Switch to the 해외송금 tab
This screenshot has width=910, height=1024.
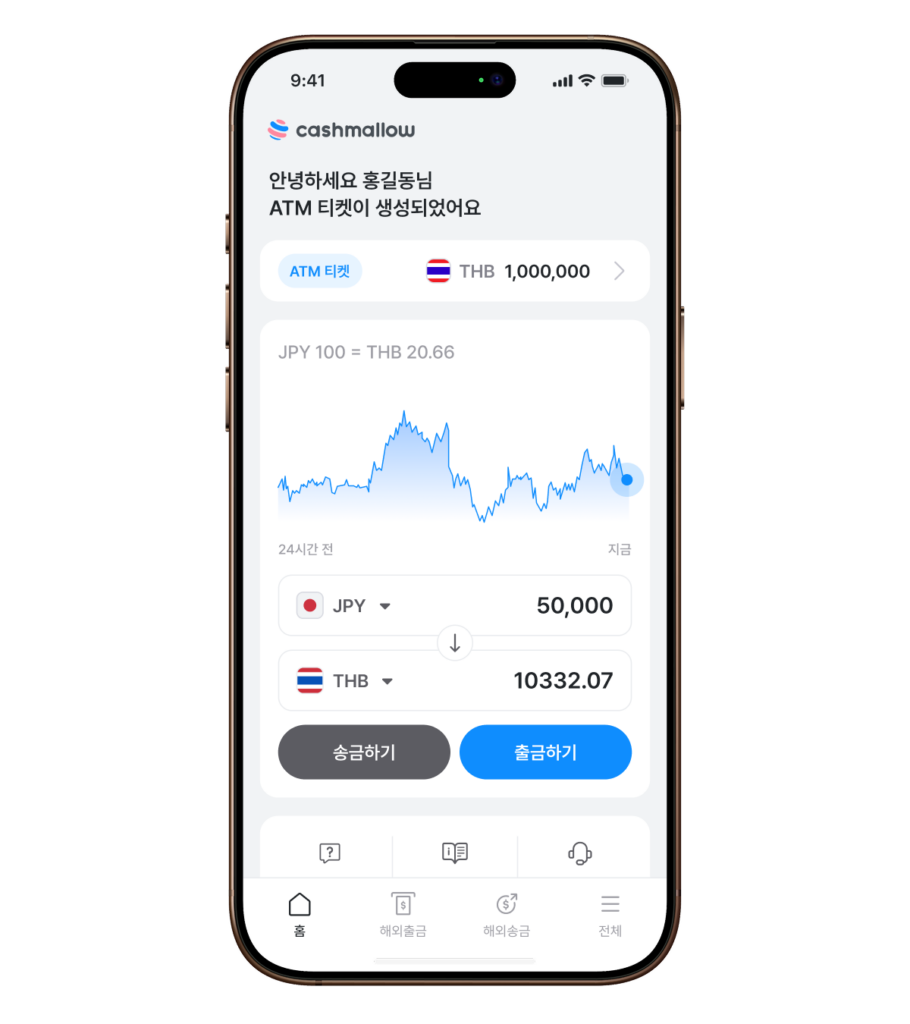coord(506,915)
